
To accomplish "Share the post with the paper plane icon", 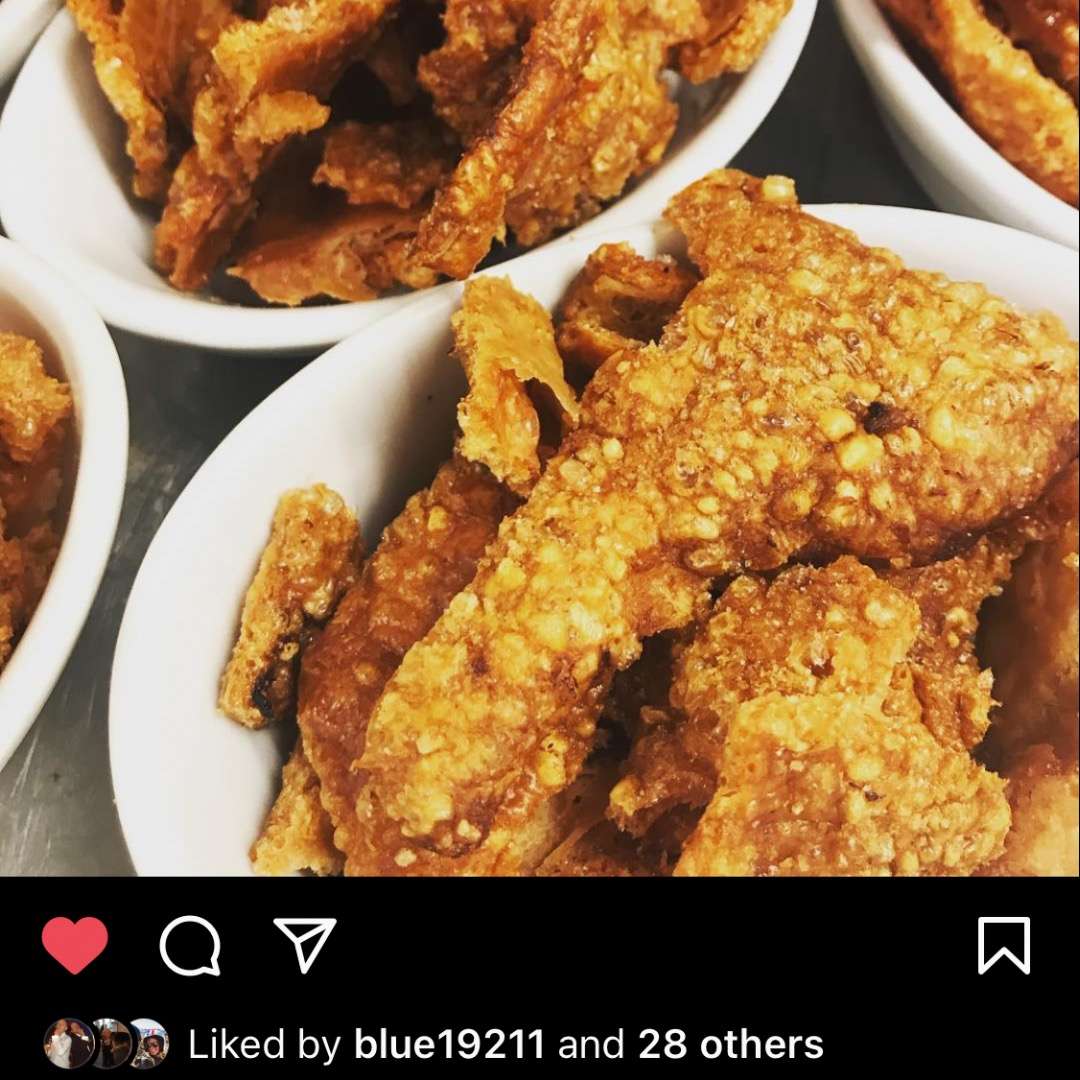I will pos(305,944).
